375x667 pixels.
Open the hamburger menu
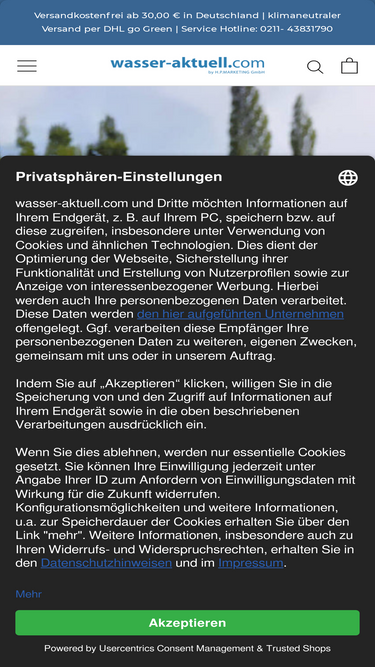coord(27,66)
